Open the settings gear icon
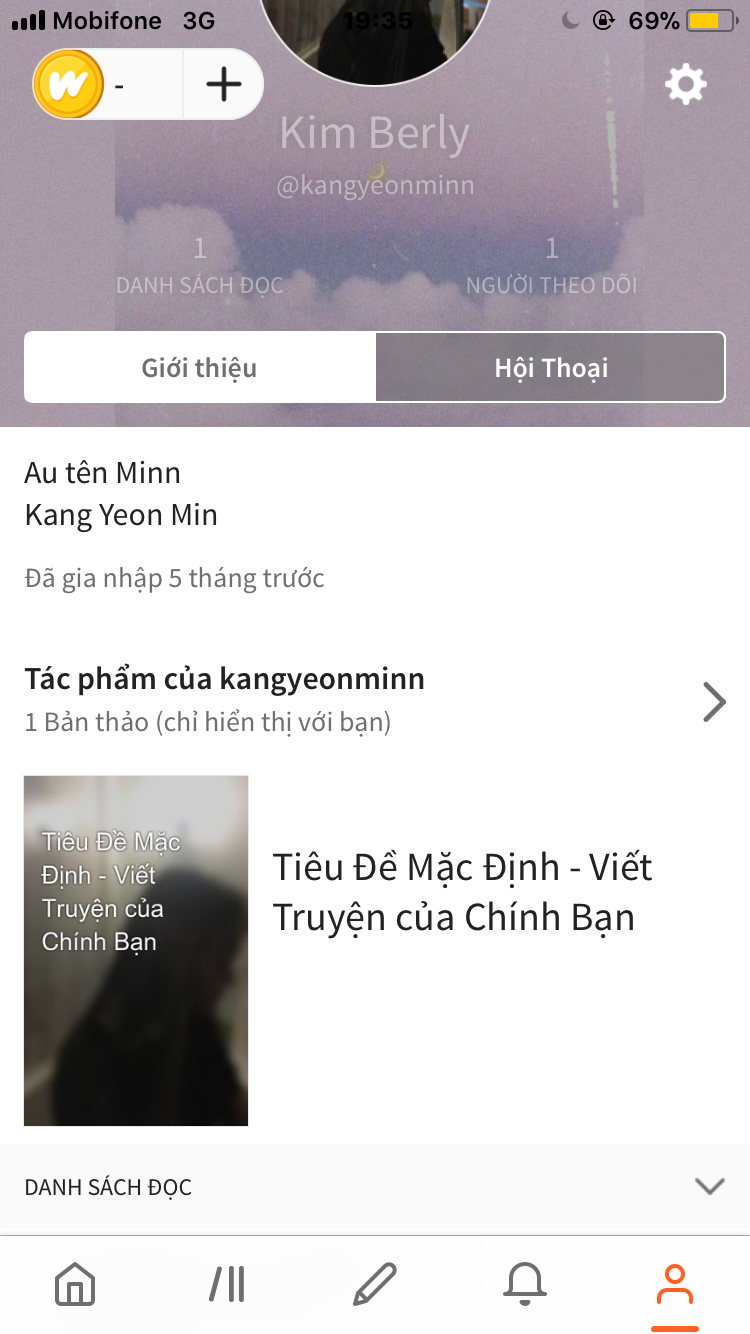Image resolution: width=750 pixels, height=1334 pixels. [686, 85]
